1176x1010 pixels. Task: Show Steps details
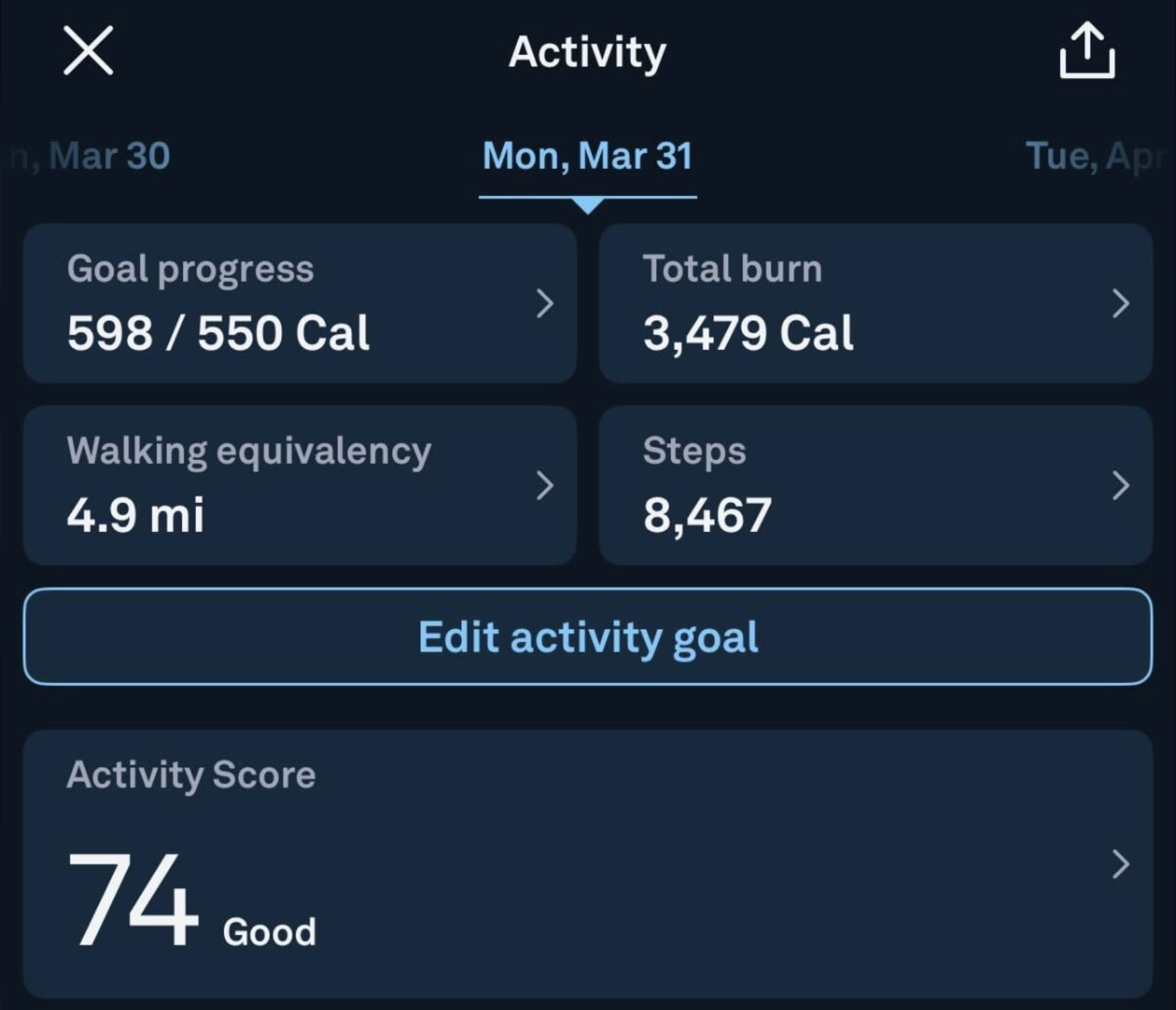pyautogui.click(x=875, y=485)
